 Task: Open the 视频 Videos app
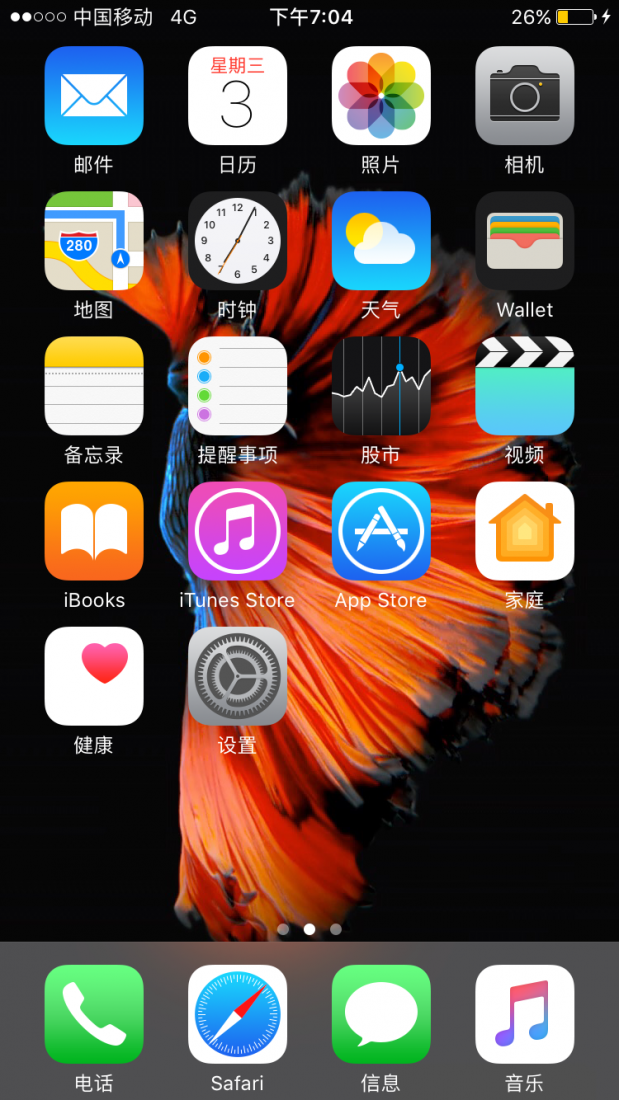click(524, 386)
